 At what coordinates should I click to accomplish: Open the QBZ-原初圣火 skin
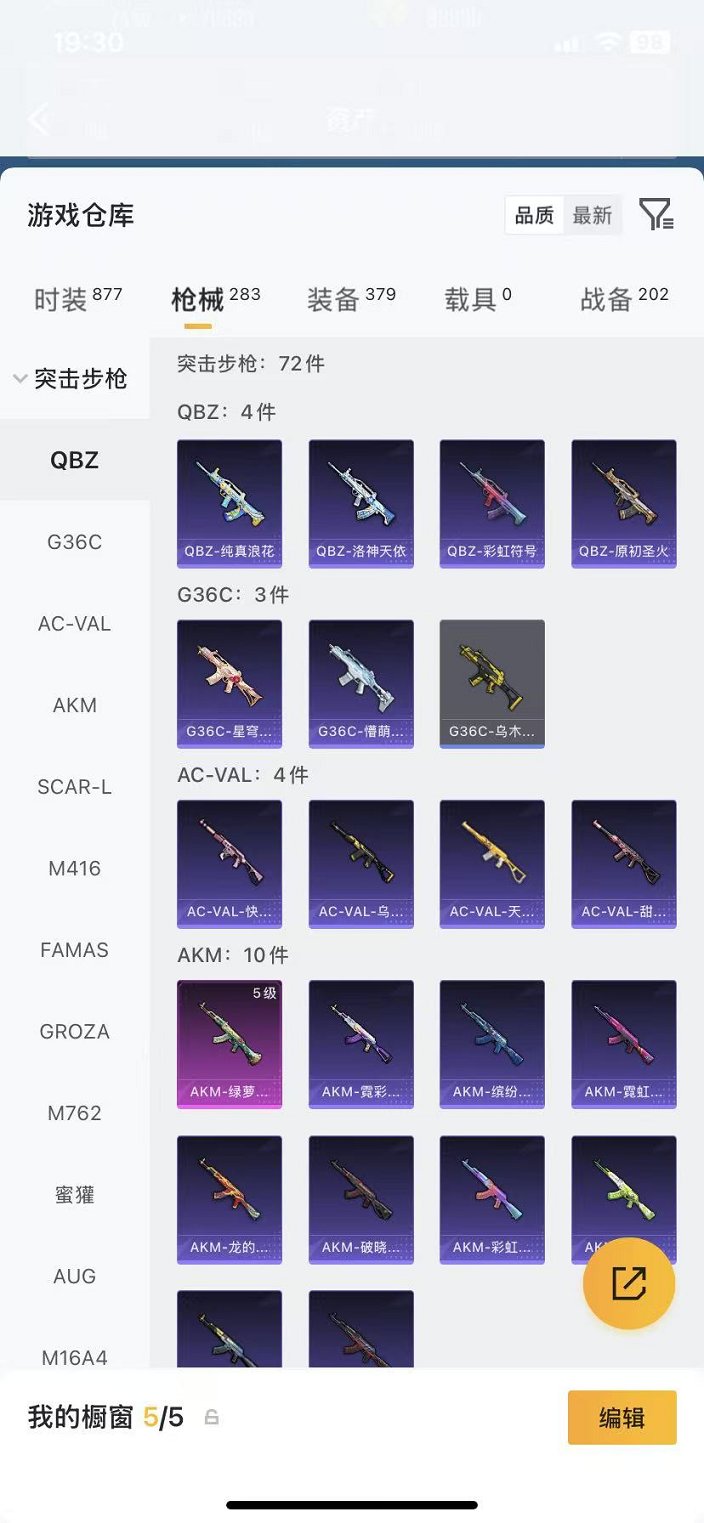[623, 503]
